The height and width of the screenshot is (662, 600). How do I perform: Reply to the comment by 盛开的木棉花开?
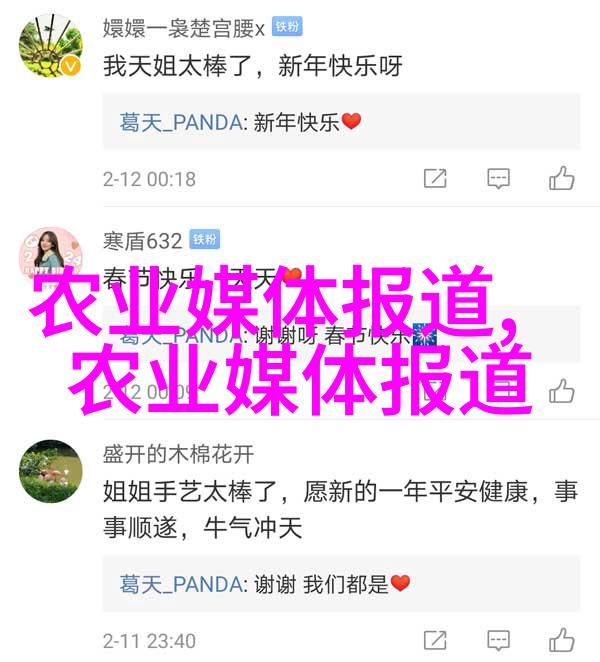[x=498, y=640]
